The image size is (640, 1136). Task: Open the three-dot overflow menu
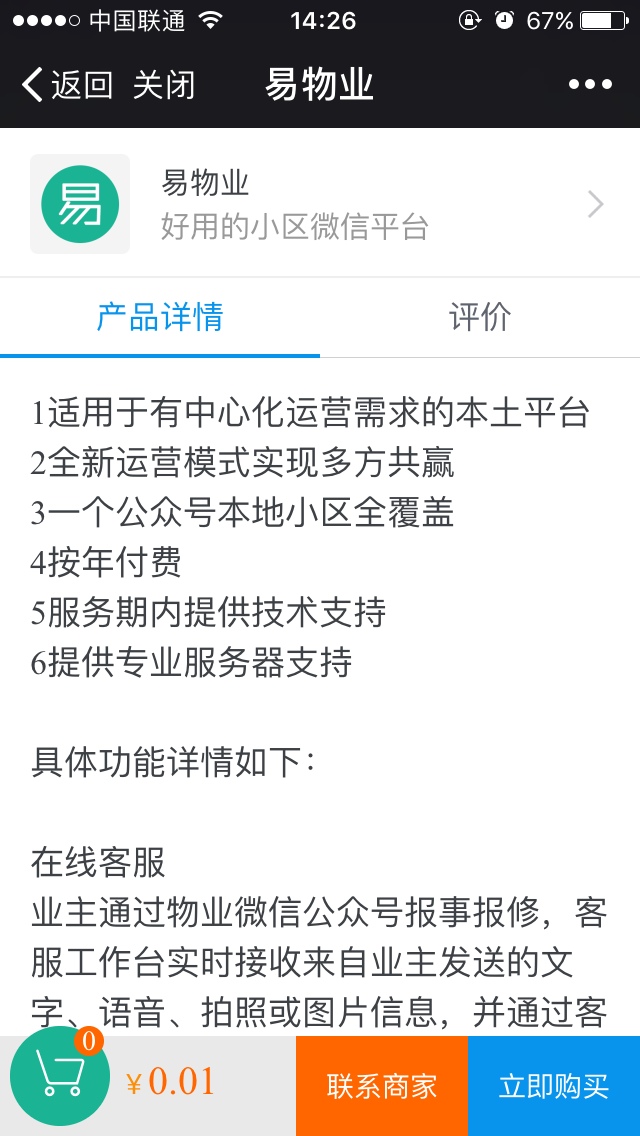pyautogui.click(x=590, y=85)
